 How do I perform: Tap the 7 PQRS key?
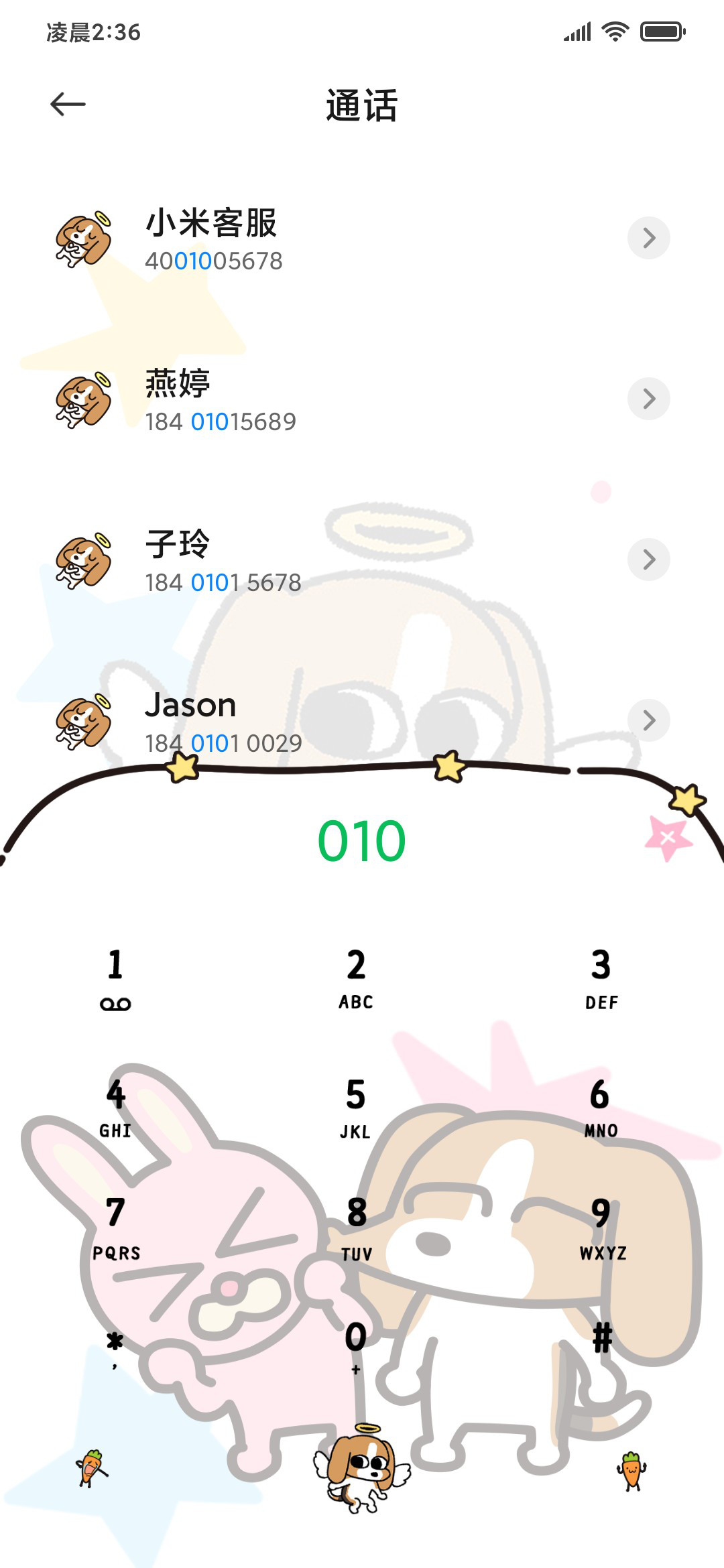(115, 1229)
